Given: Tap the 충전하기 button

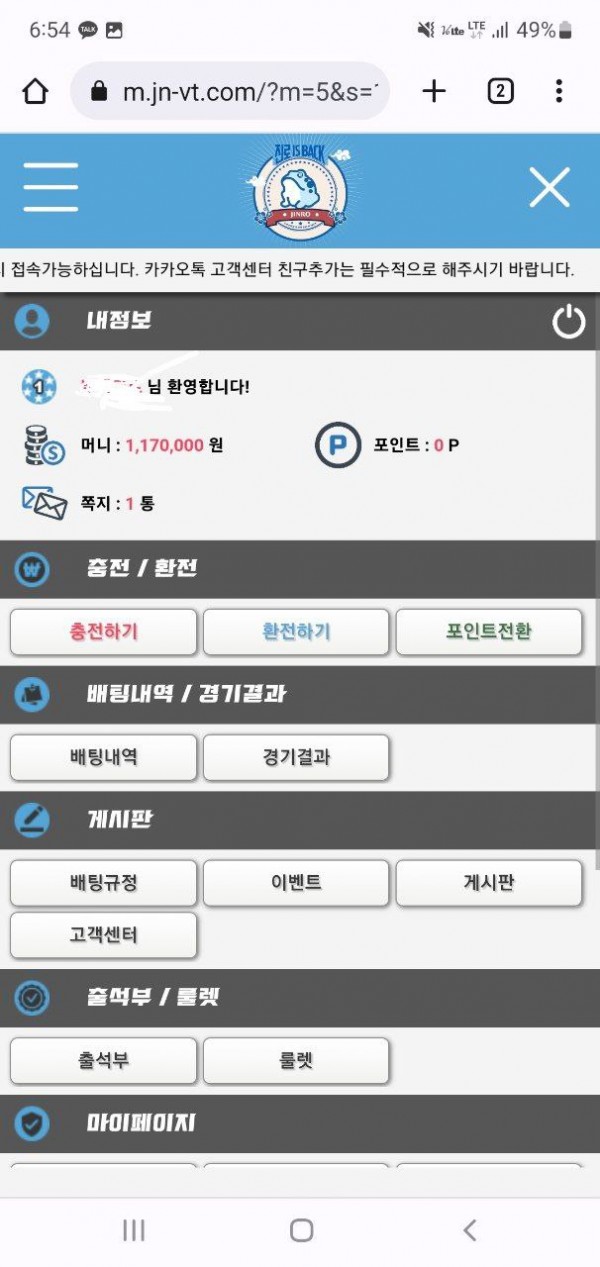Looking at the screenshot, I should click(103, 632).
